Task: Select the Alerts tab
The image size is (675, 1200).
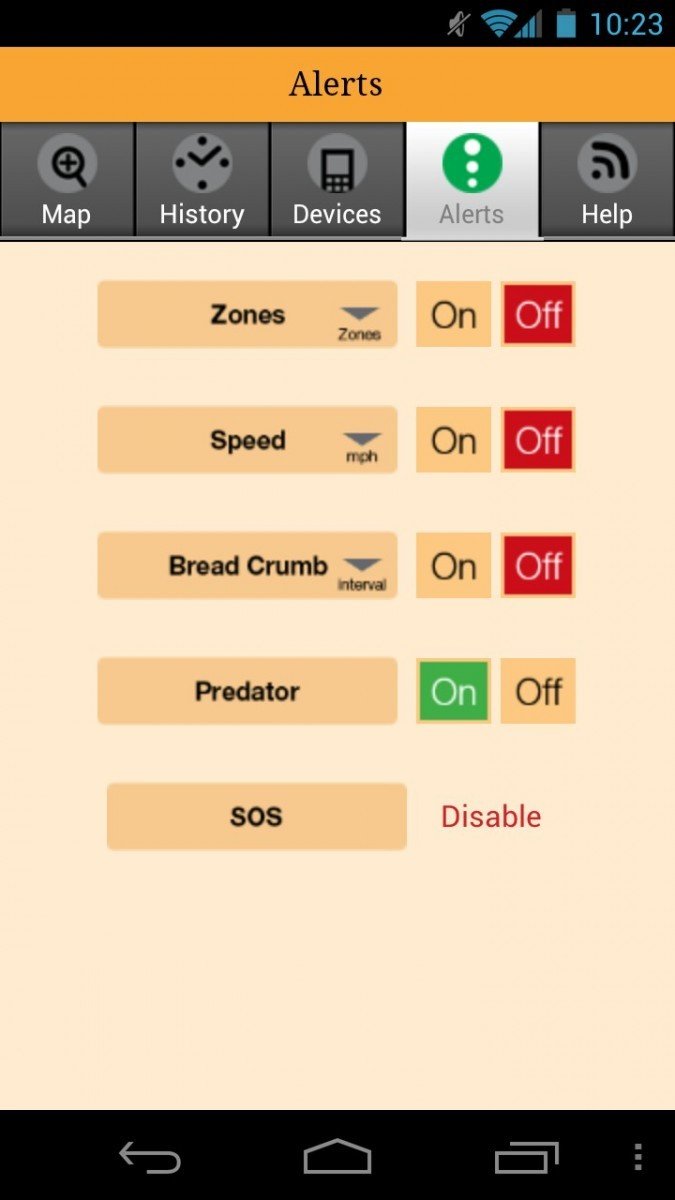Action: pyautogui.click(x=472, y=181)
